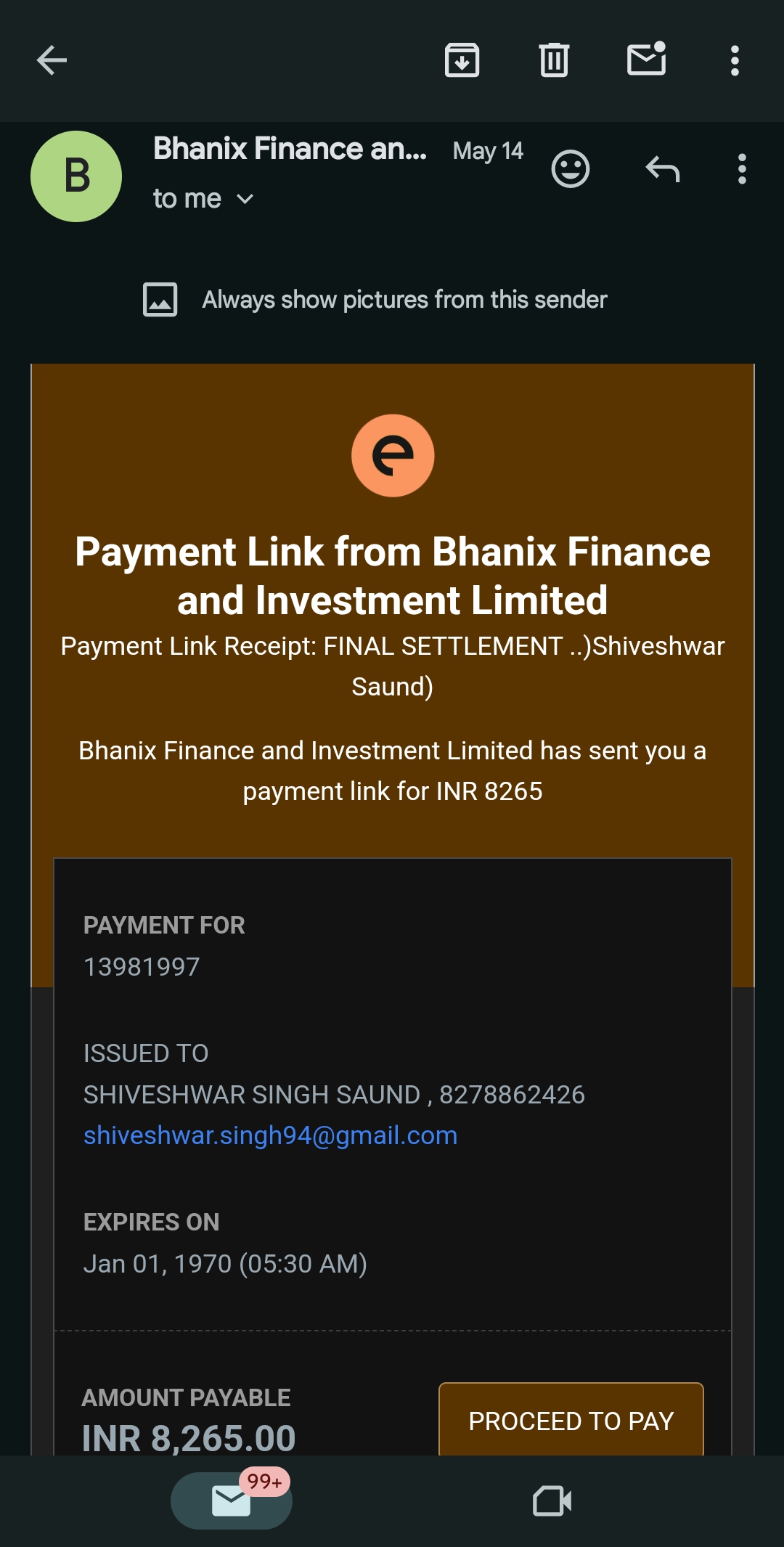Image resolution: width=784 pixels, height=1547 pixels.
Task: Add an emoji reaction to the message
Action: tap(571, 169)
